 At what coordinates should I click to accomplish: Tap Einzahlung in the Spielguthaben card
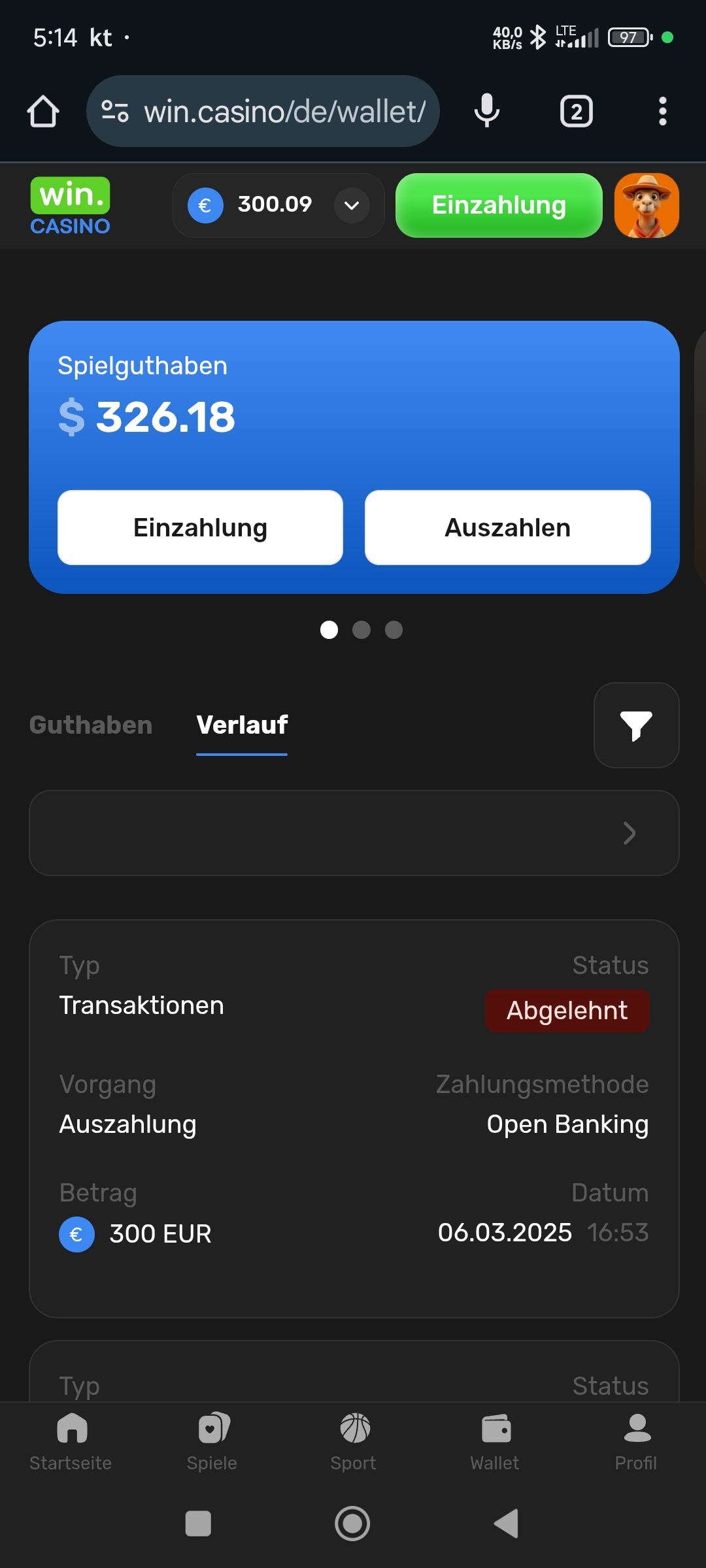click(x=200, y=527)
